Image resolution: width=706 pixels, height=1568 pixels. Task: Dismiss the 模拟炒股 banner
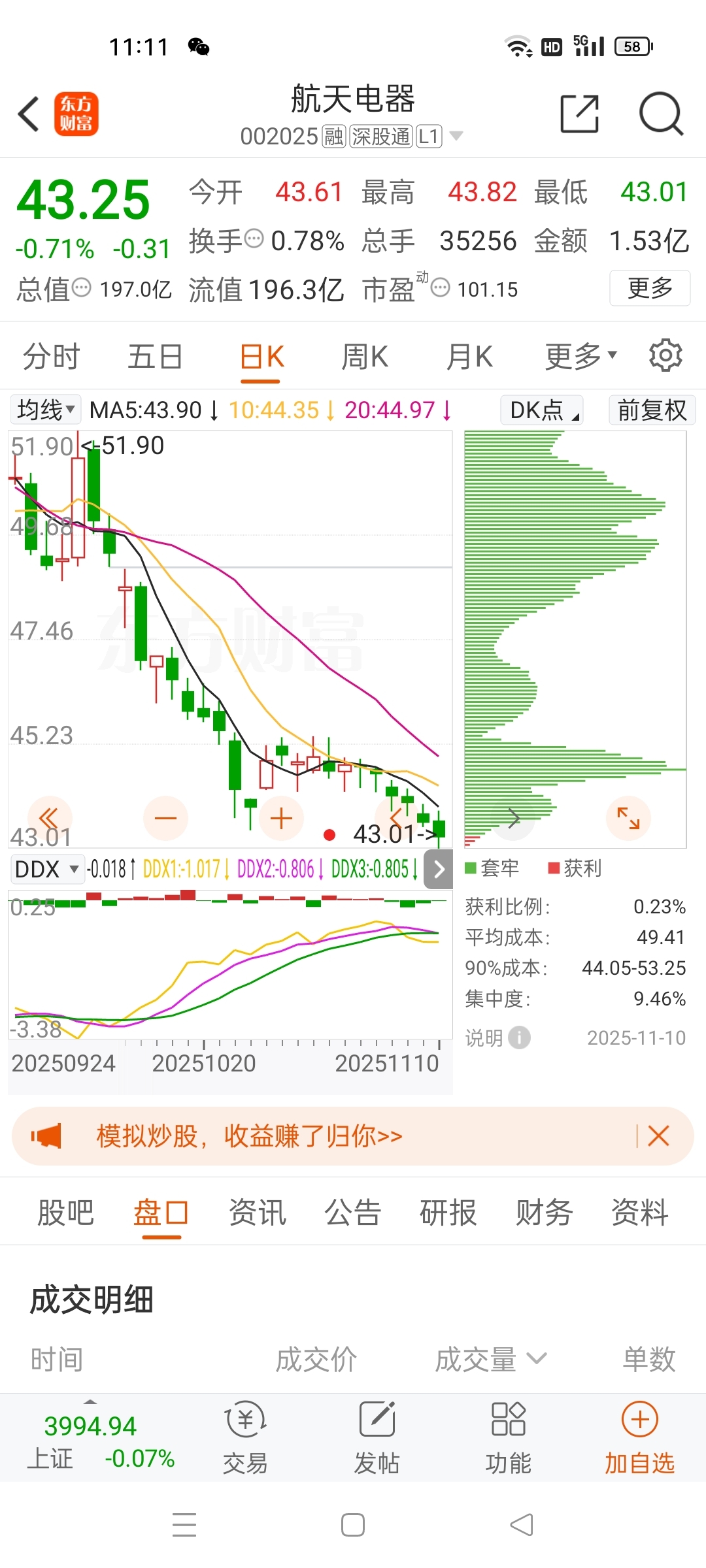pos(658,1136)
